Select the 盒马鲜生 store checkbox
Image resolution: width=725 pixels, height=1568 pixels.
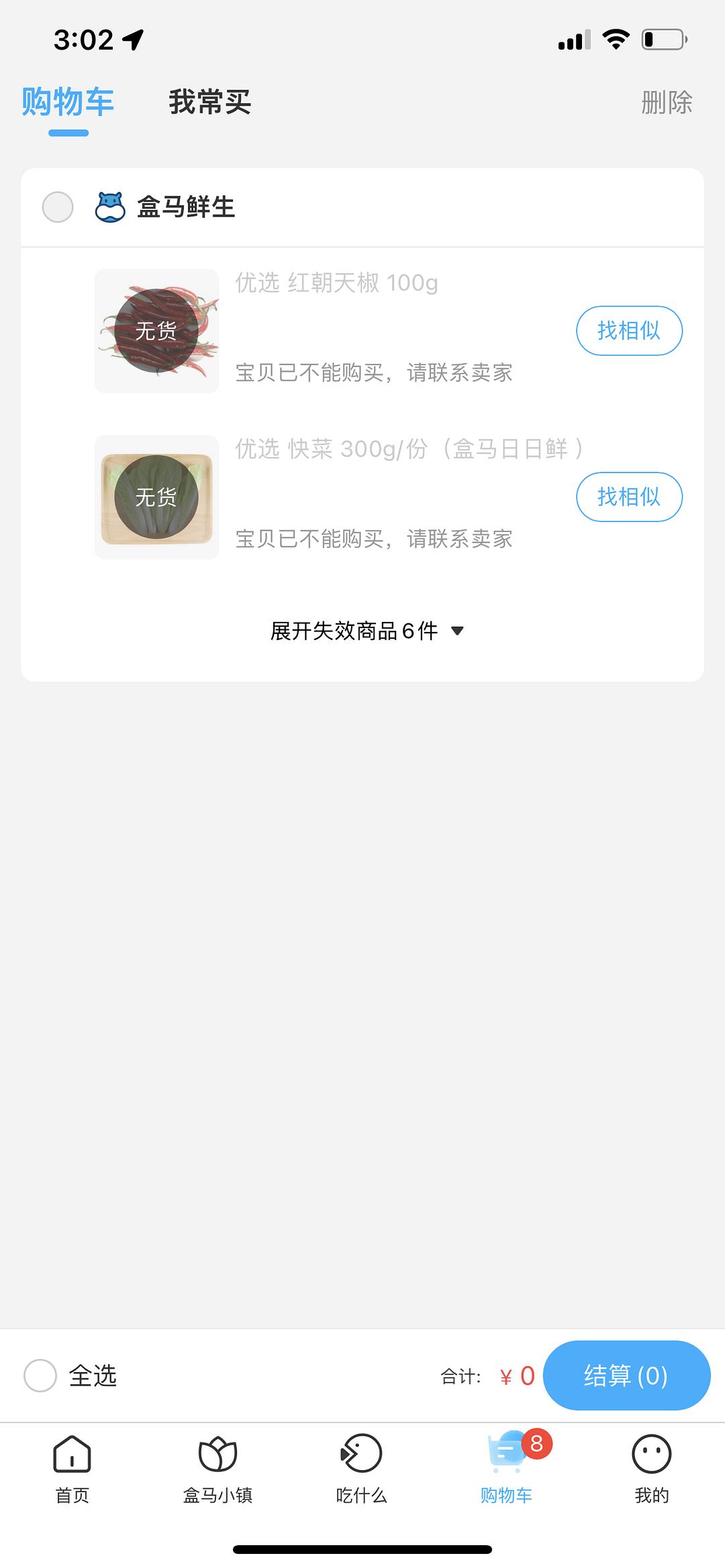click(58, 207)
